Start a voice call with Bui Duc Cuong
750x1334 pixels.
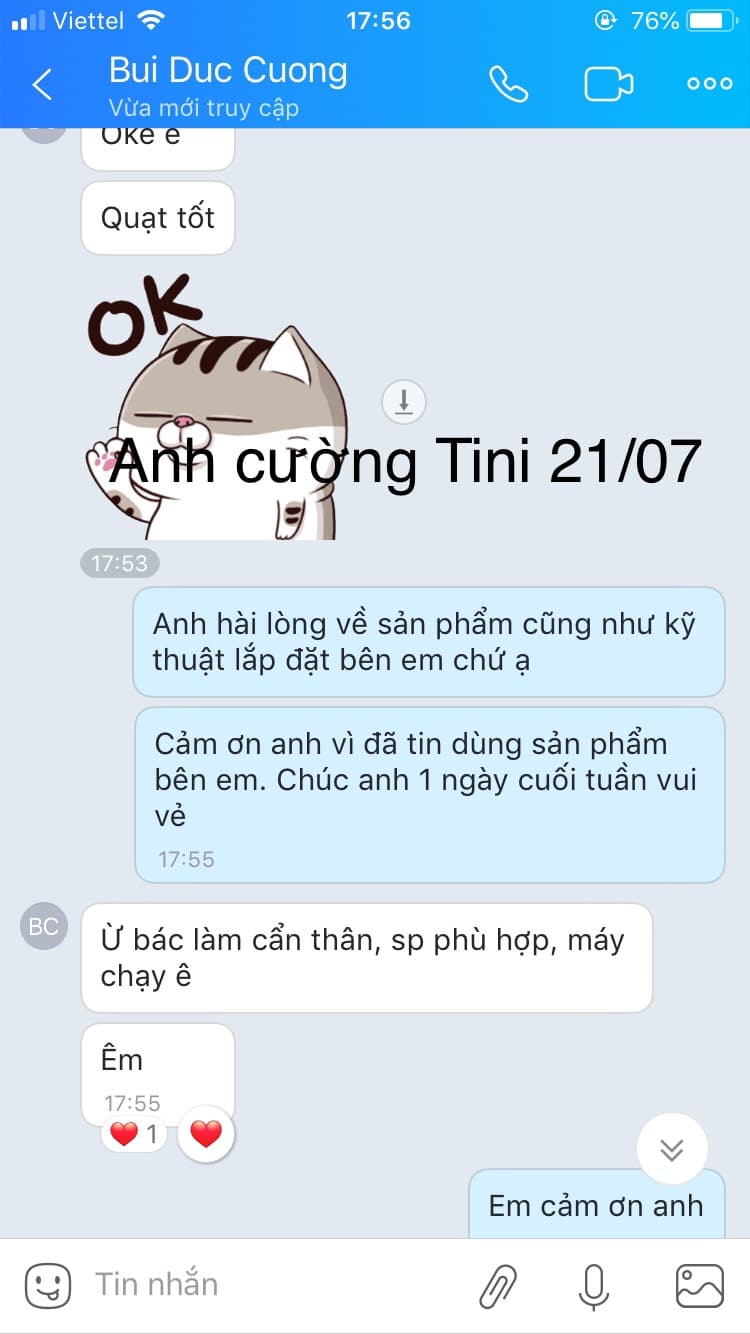point(511,85)
